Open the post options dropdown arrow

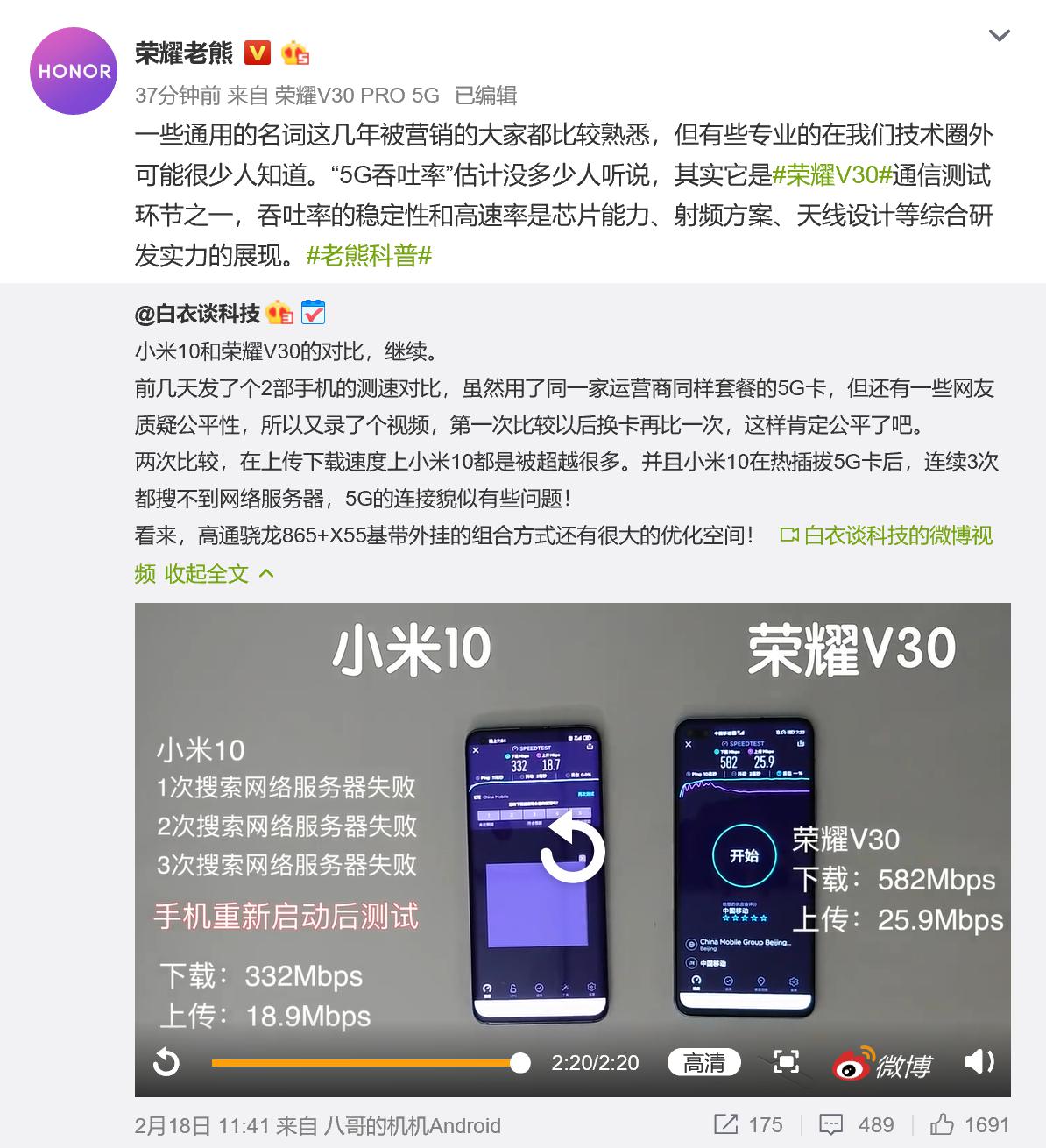point(999,36)
